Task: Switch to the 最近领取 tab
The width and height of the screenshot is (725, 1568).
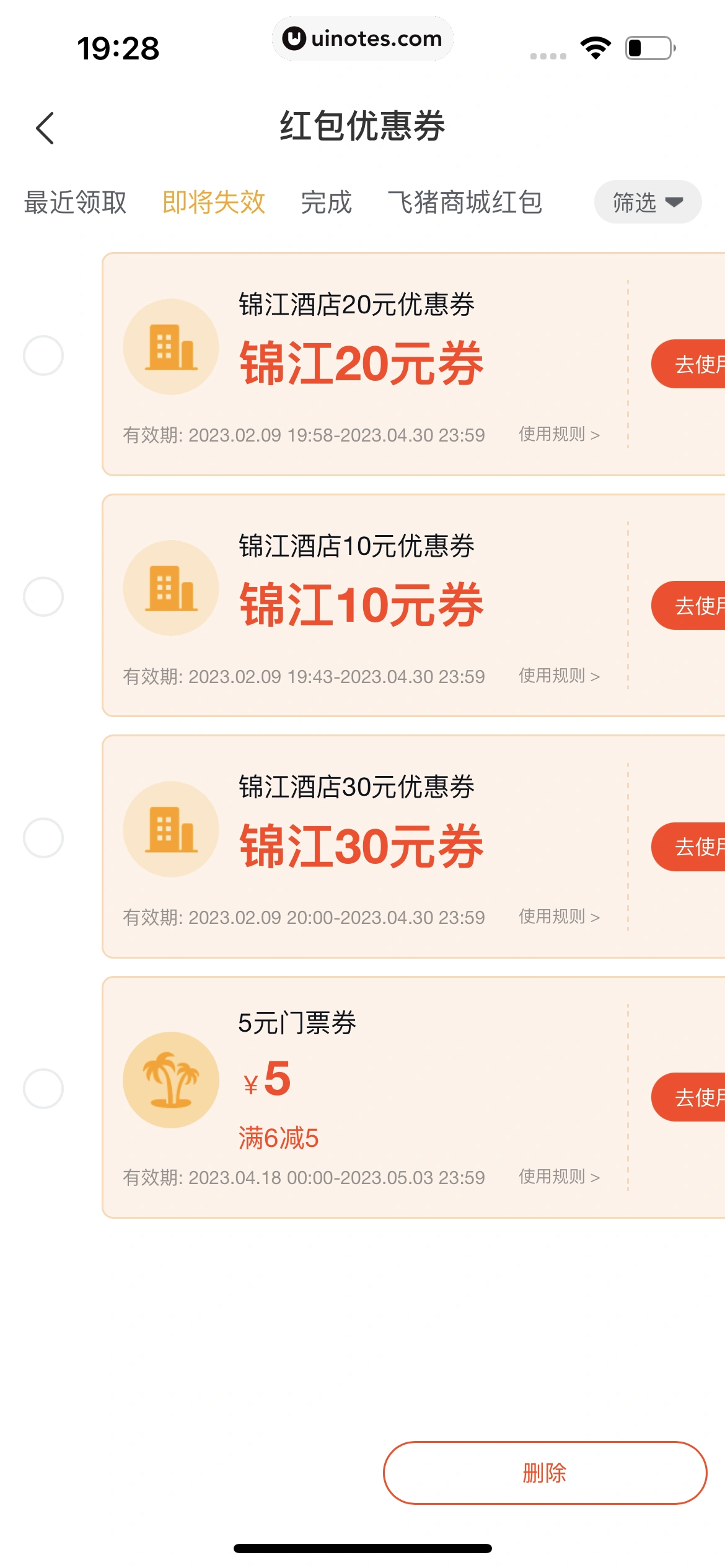Action: [75, 203]
